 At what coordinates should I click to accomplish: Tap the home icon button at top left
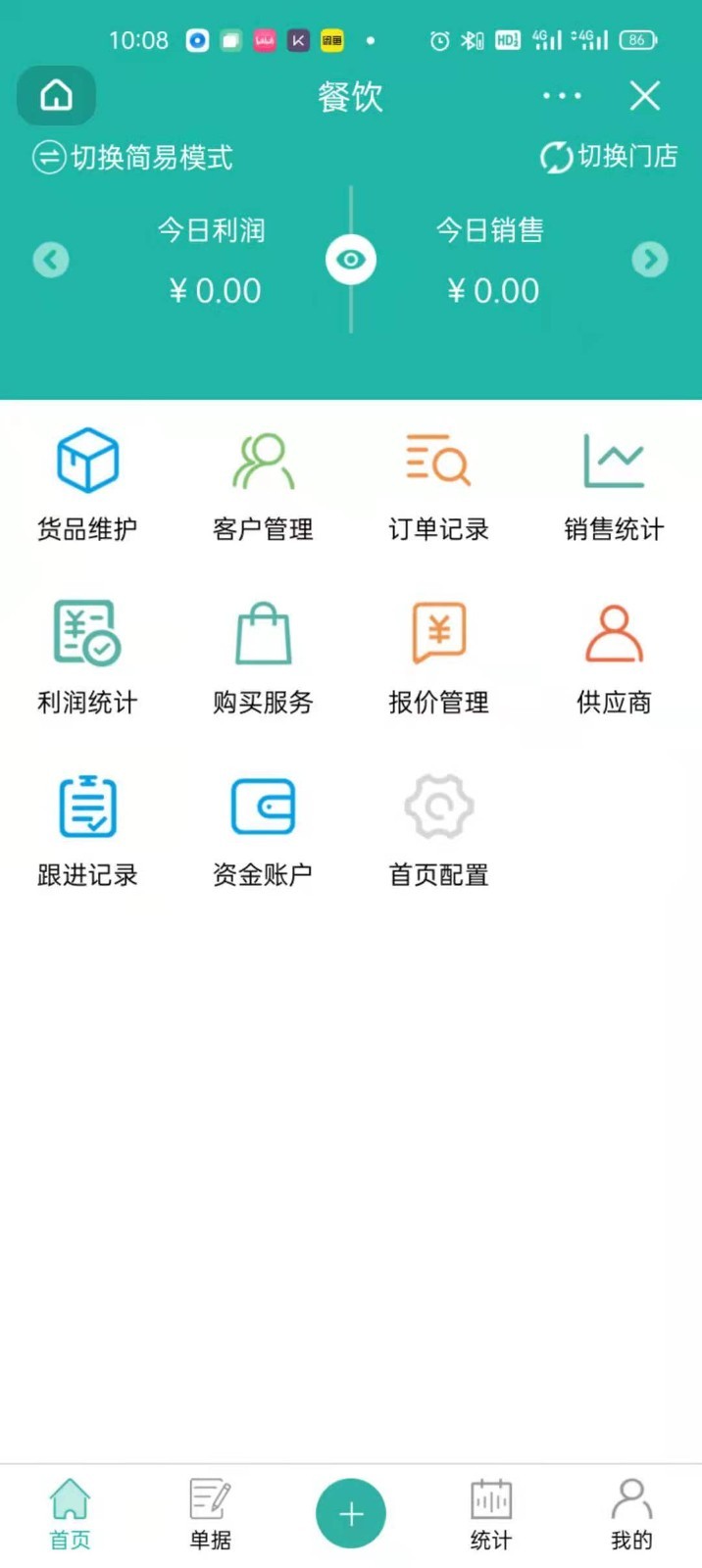click(56, 96)
